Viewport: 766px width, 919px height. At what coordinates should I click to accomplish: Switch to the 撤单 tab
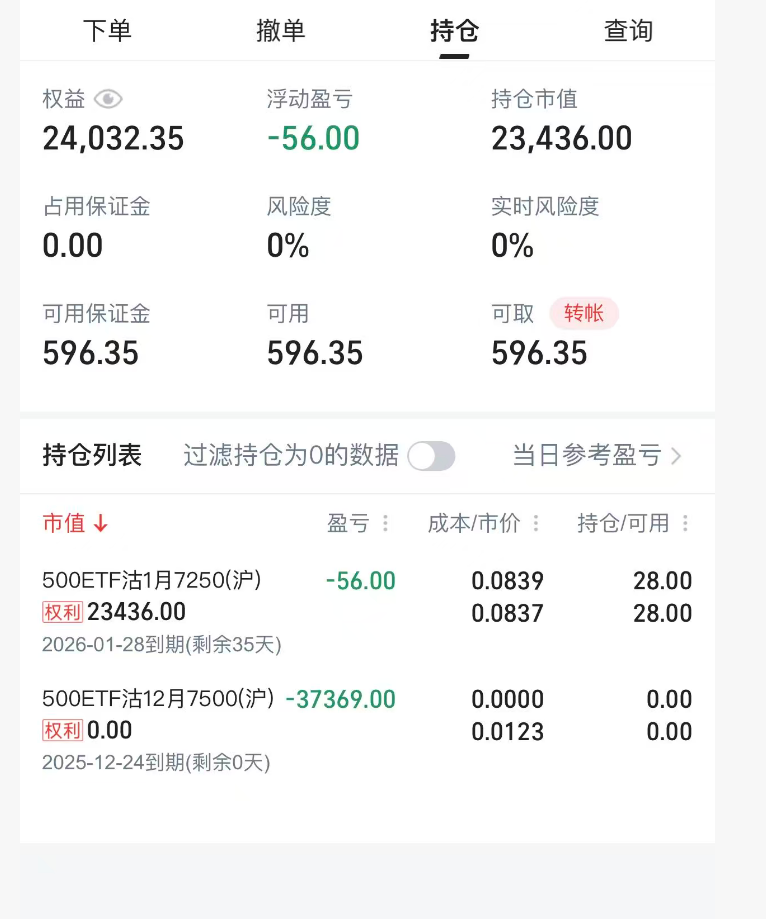coord(281,31)
